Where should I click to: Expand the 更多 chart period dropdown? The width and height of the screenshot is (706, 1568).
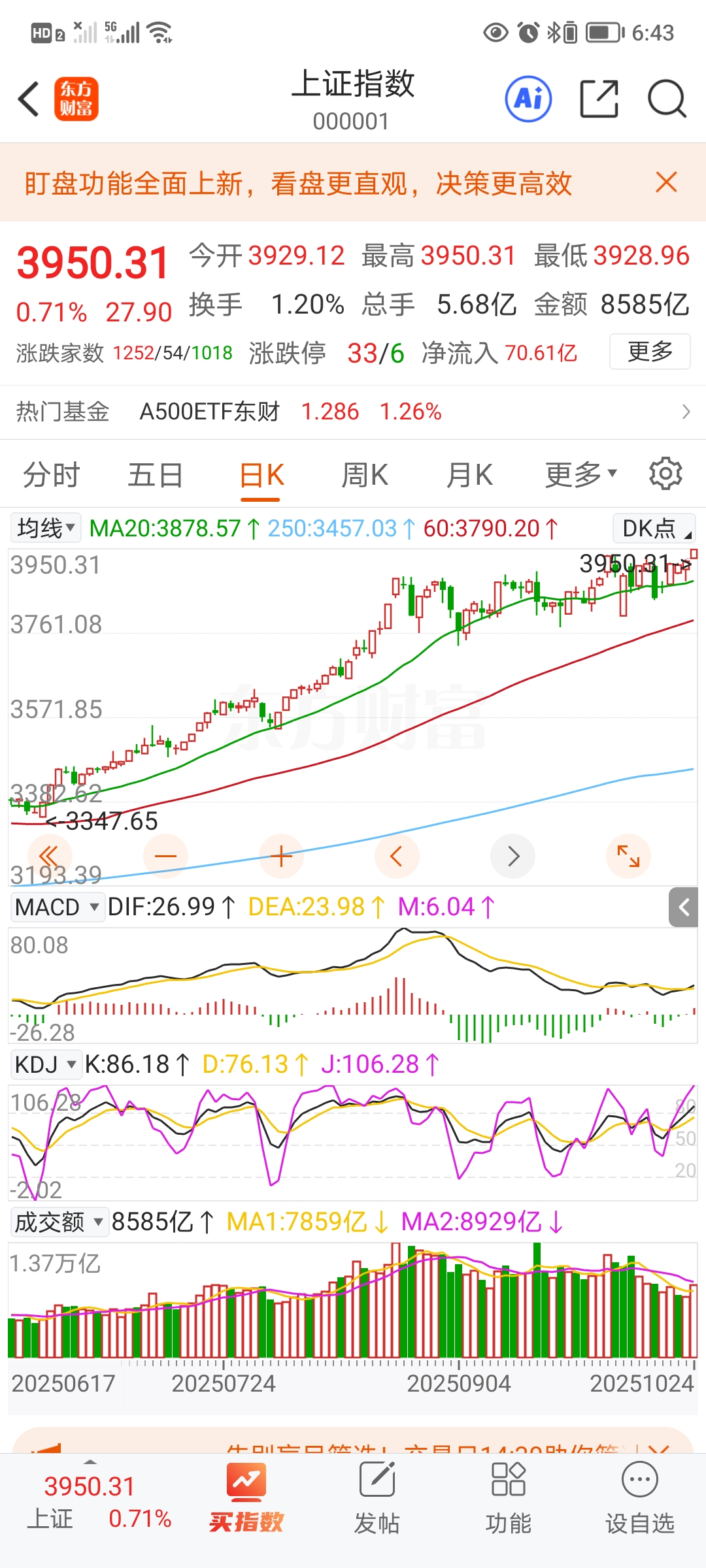tap(580, 475)
